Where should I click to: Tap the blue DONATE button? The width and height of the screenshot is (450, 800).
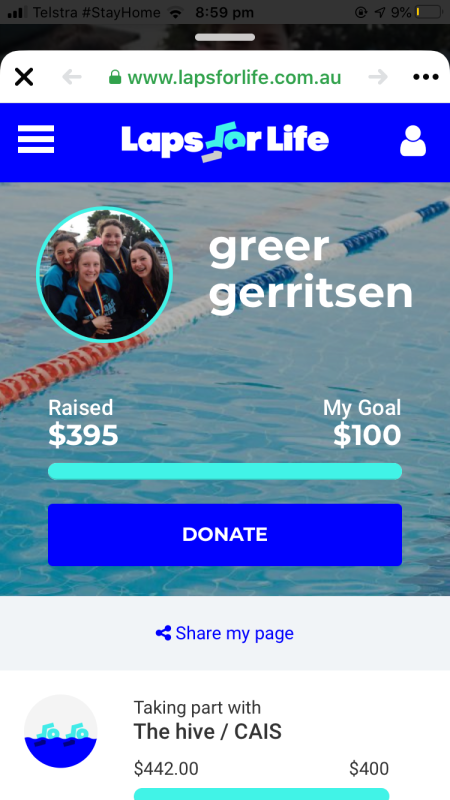click(x=225, y=535)
